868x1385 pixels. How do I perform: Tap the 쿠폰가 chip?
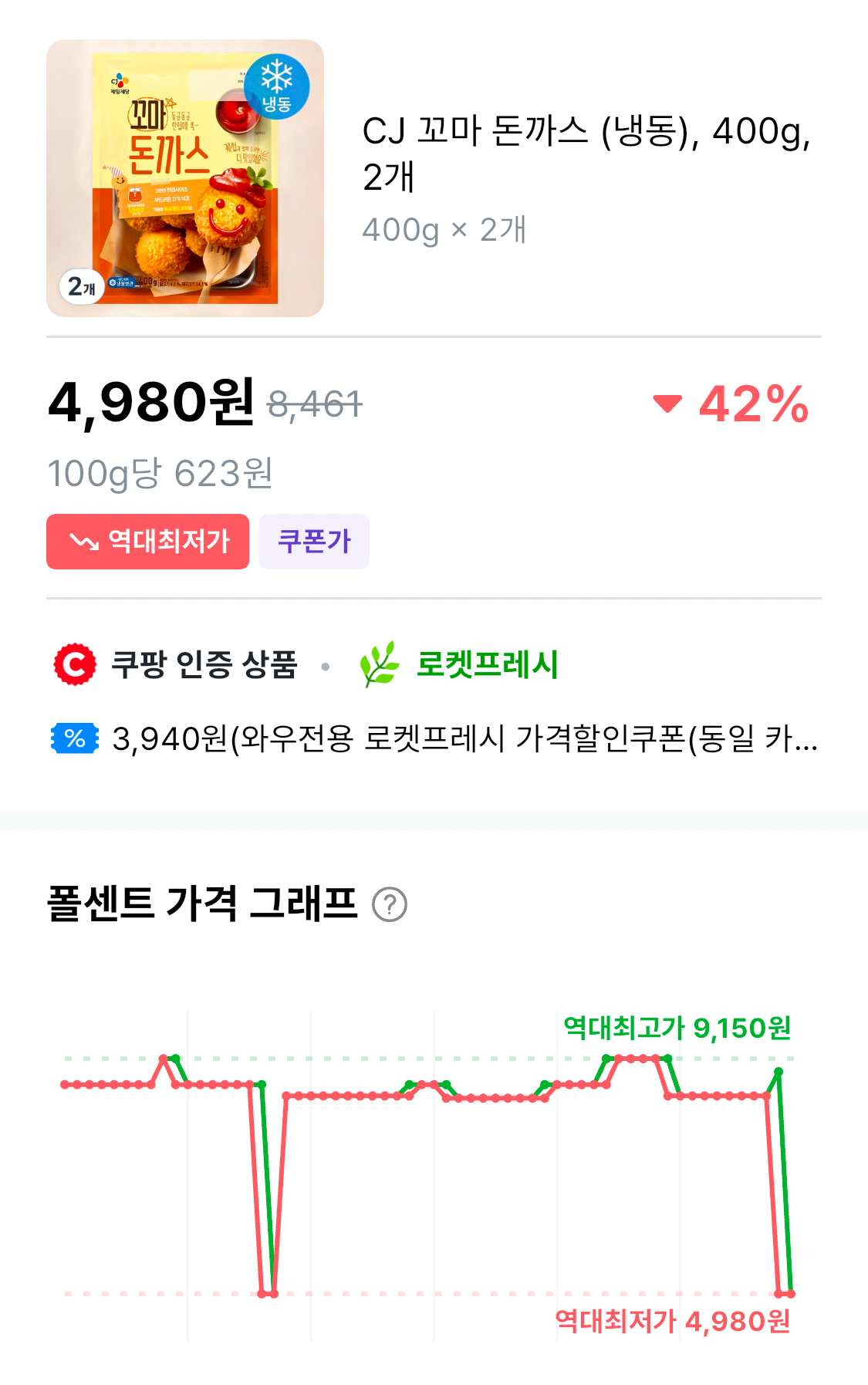click(314, 542)
